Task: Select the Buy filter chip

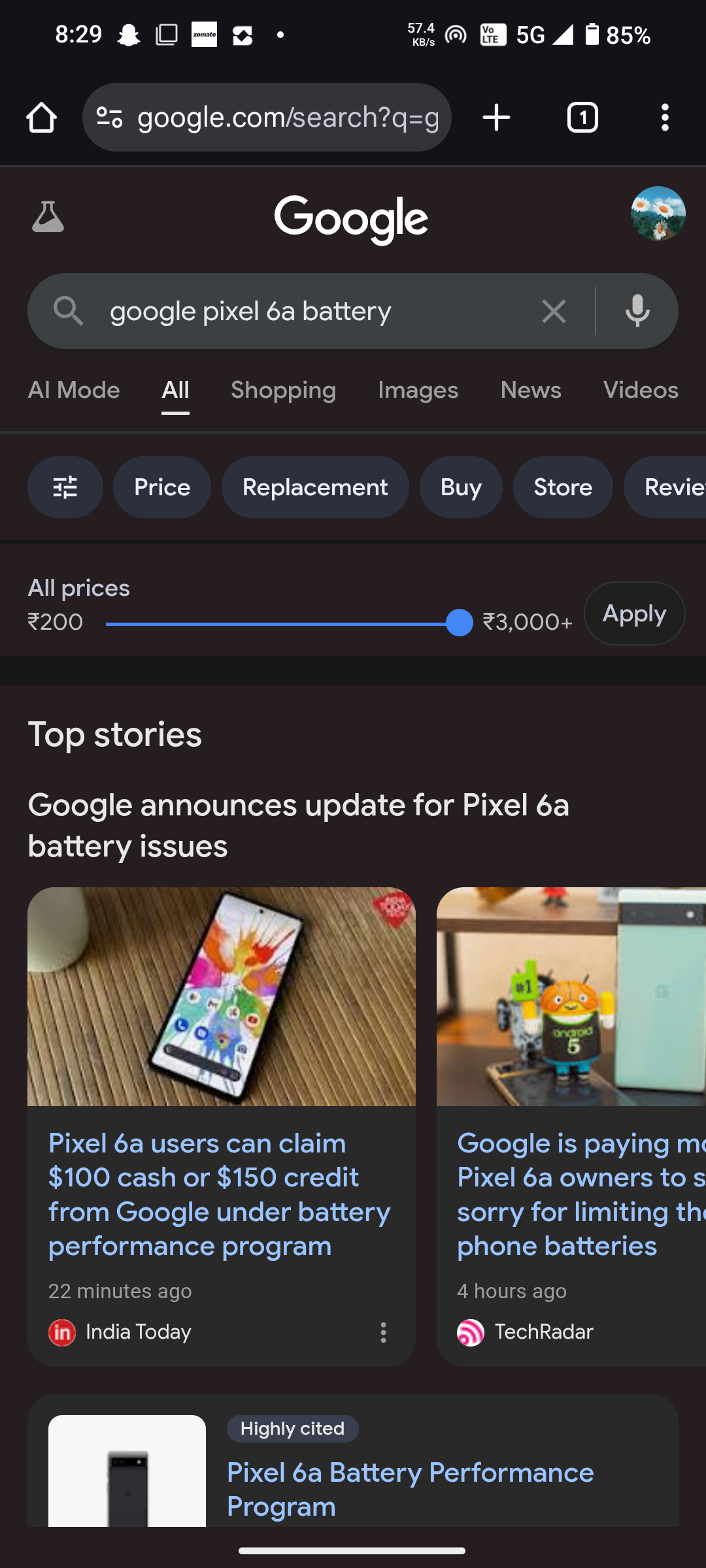Action: point(461,487)
